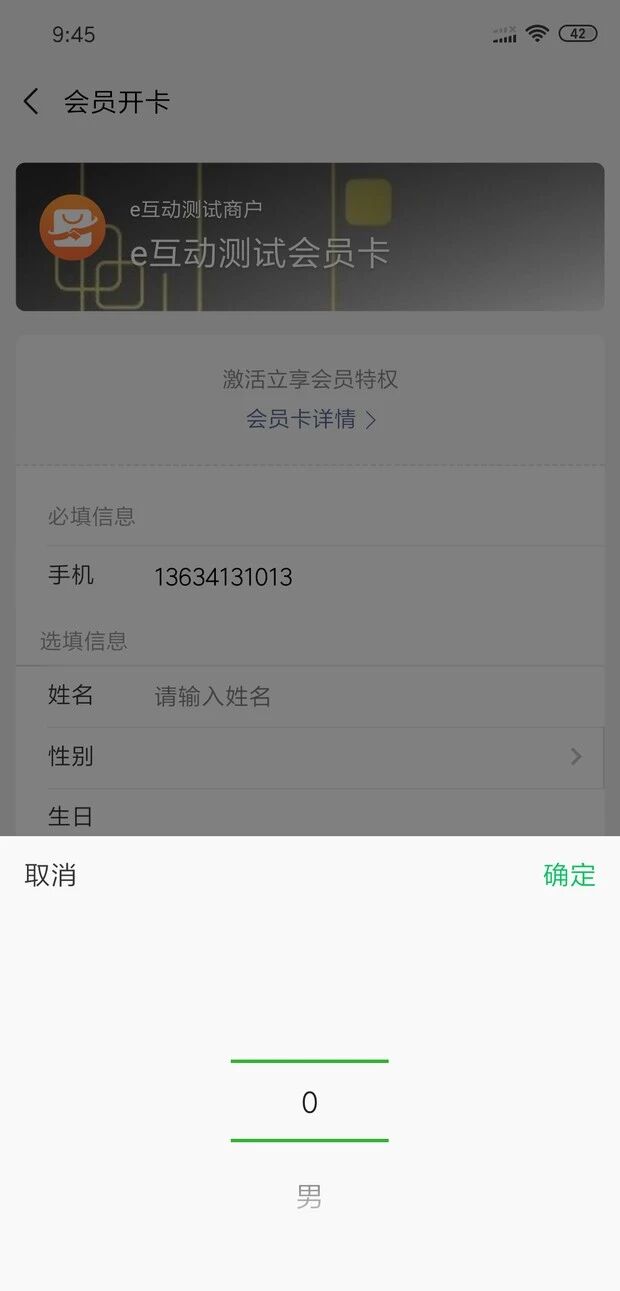Screen dimensions: 620x1291
Task: Confirm the selection with 确定
Action: (568, 875)
